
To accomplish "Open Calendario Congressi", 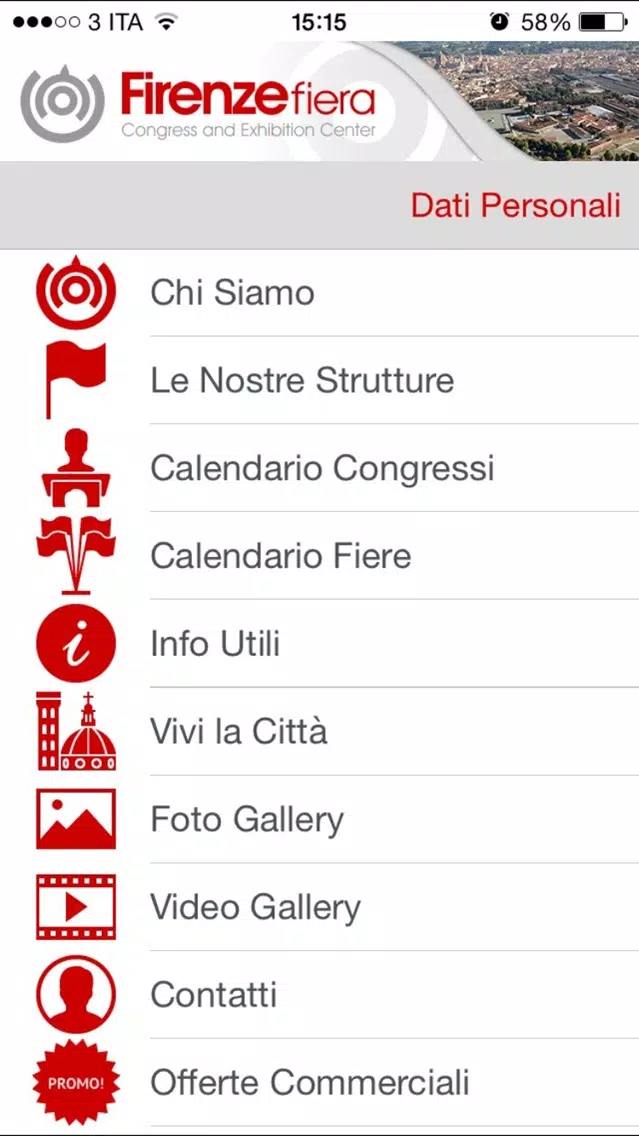I will point(320,468).
